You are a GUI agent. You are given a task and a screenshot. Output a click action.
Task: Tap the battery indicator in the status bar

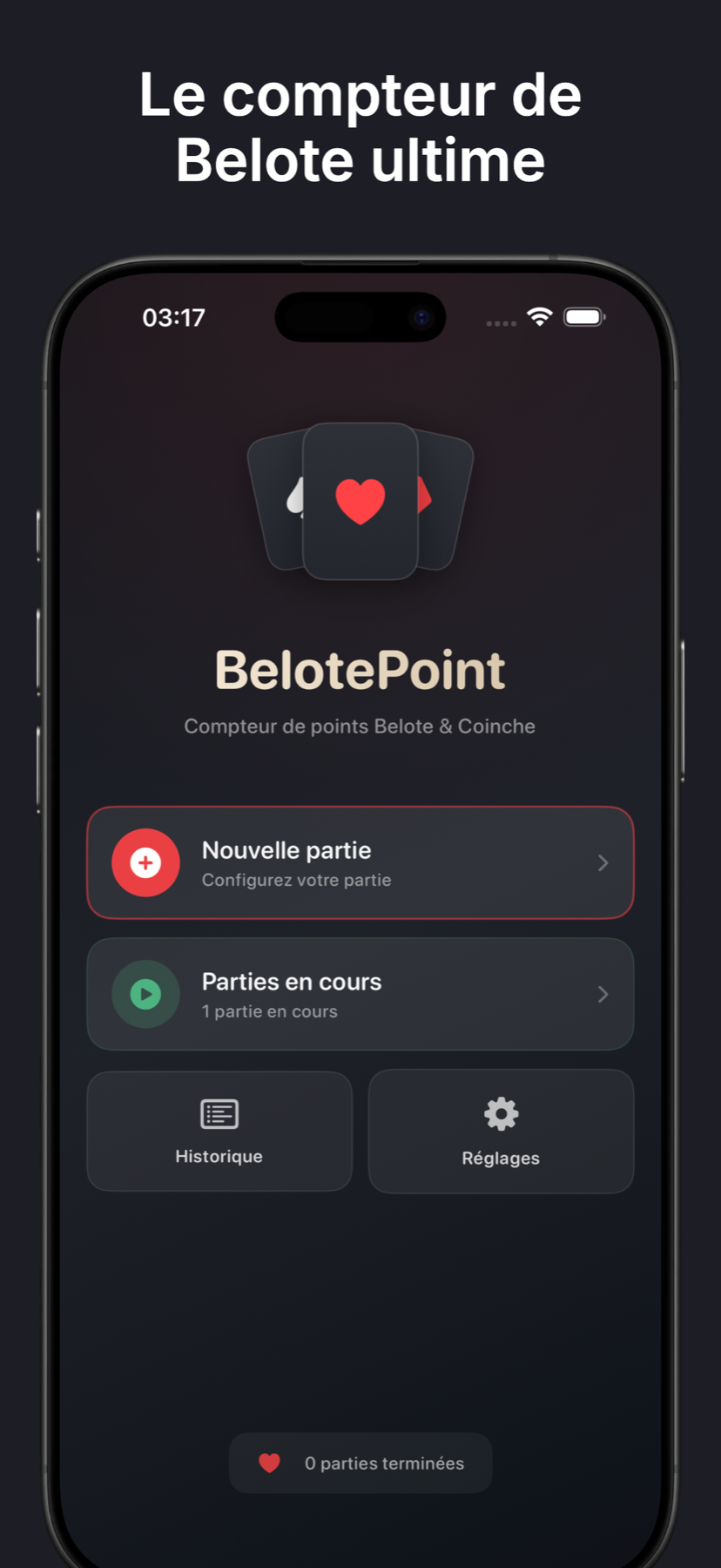[584, 317]
